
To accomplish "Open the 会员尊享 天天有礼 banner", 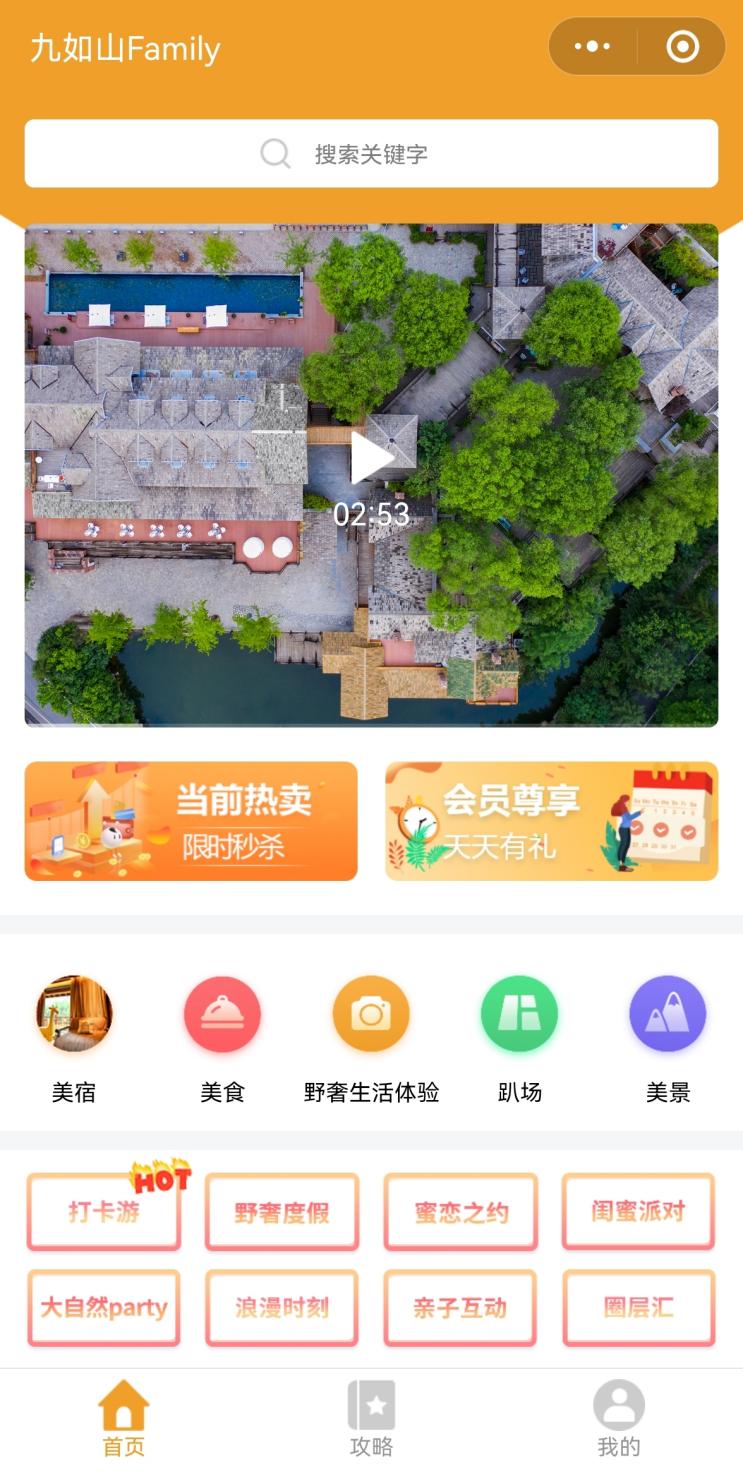I will [551, 821].
